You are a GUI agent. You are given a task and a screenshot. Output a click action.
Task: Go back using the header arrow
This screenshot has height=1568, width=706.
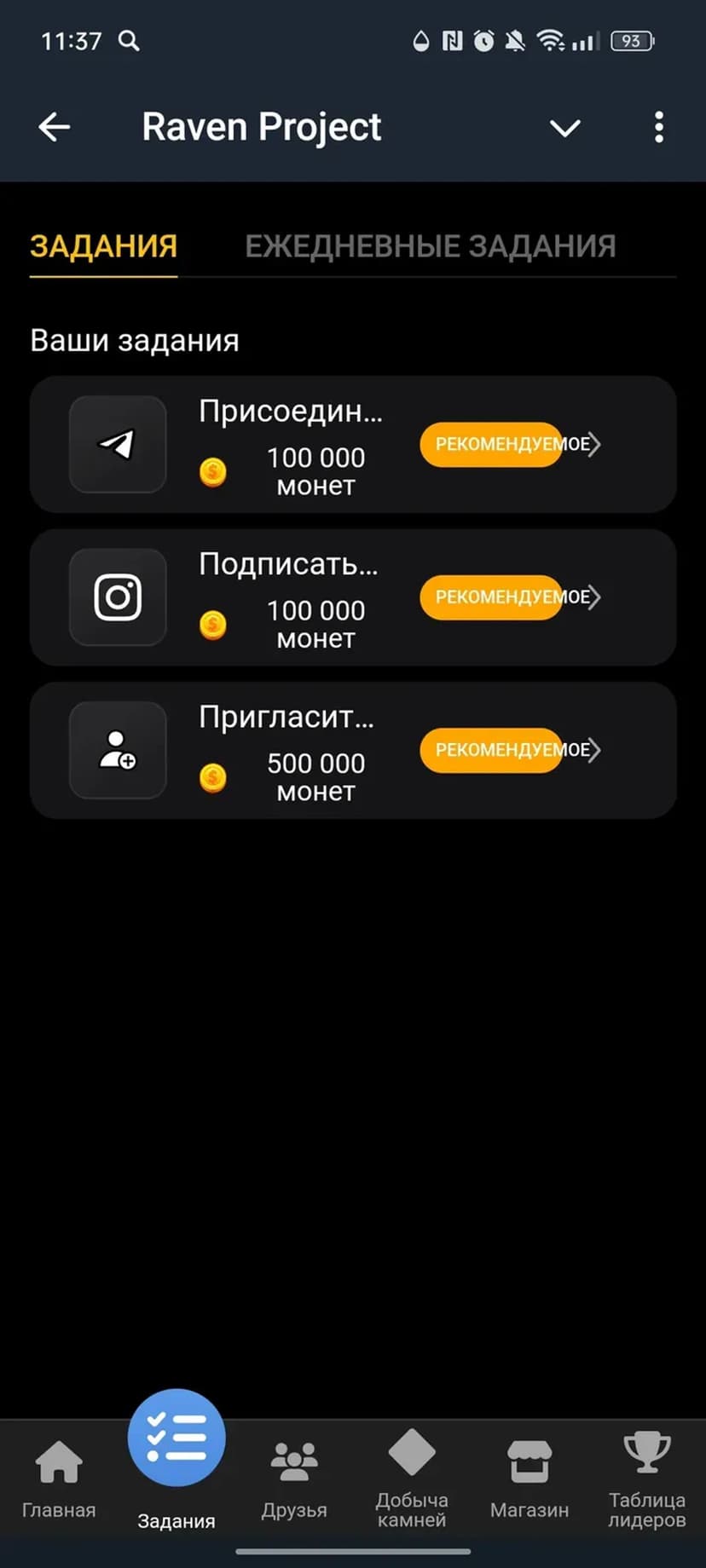(55, 128)
